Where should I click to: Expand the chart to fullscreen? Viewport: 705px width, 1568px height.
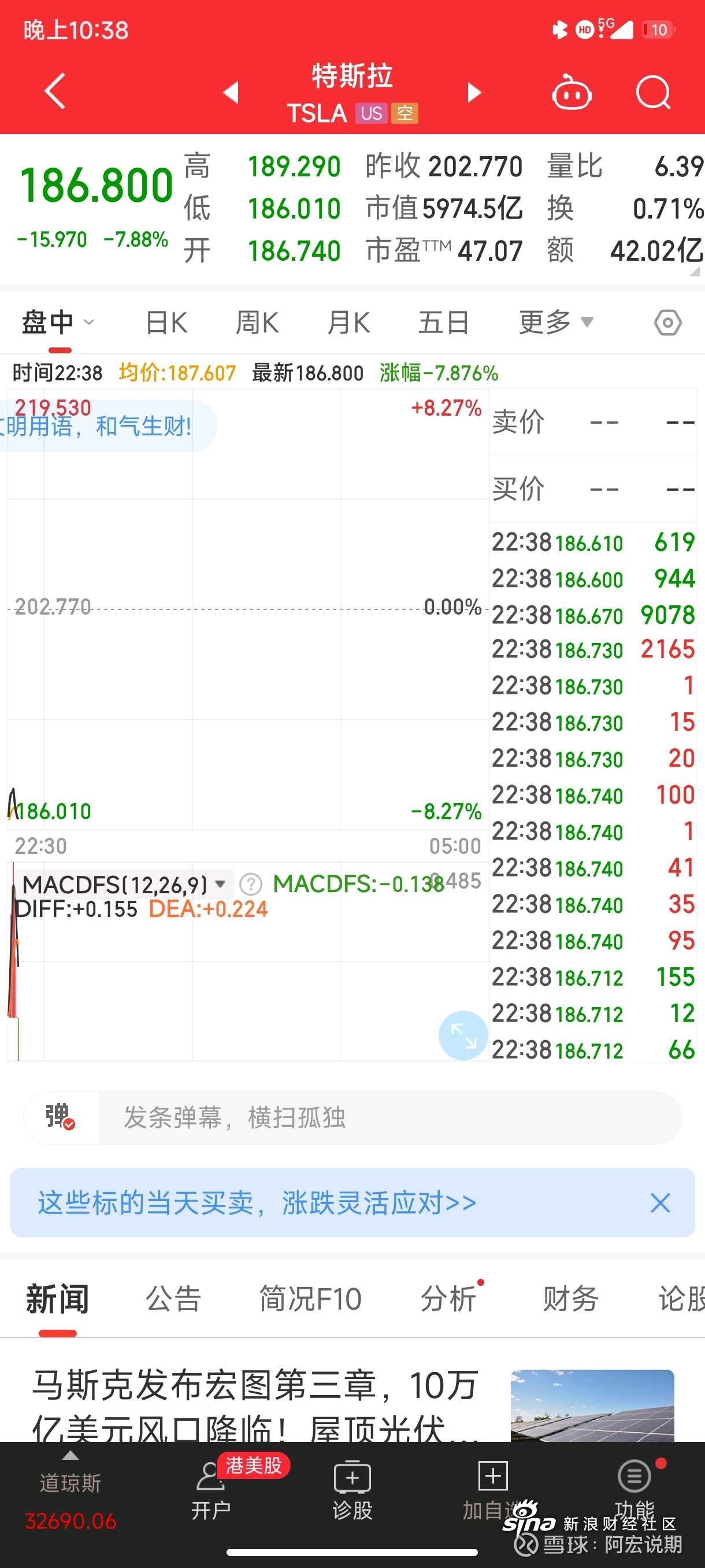click(x=463, y=1035)
